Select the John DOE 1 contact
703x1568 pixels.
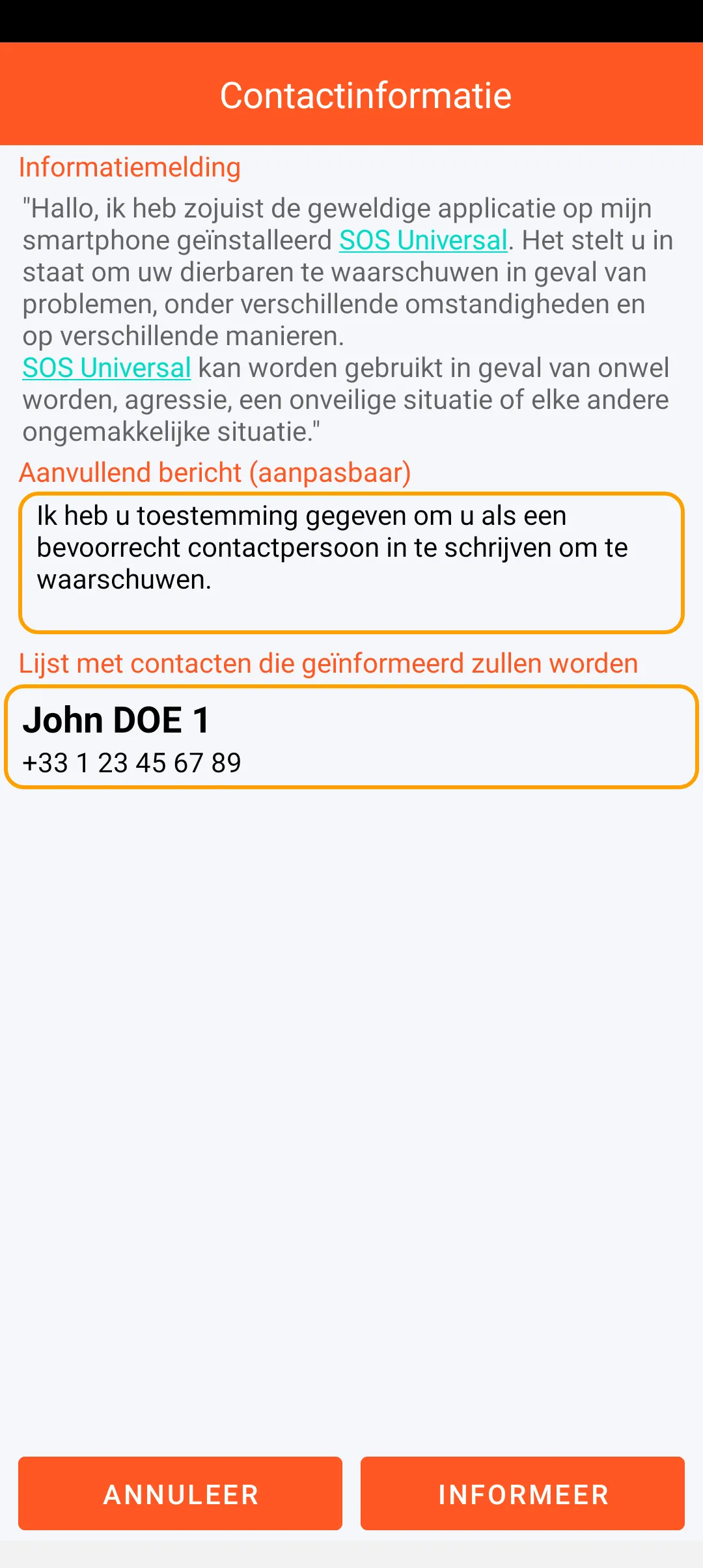pos(351,737)
